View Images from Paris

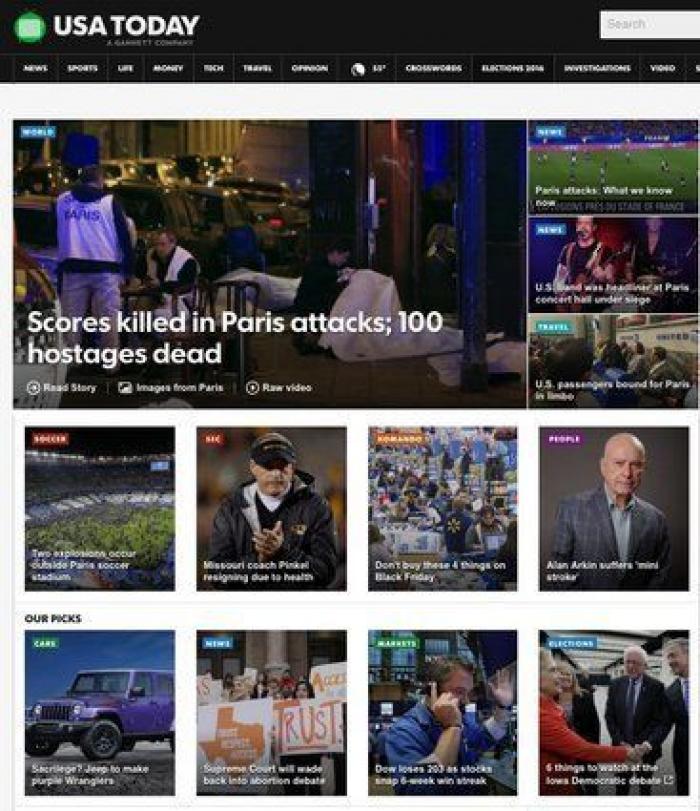(x=170, y=387)
